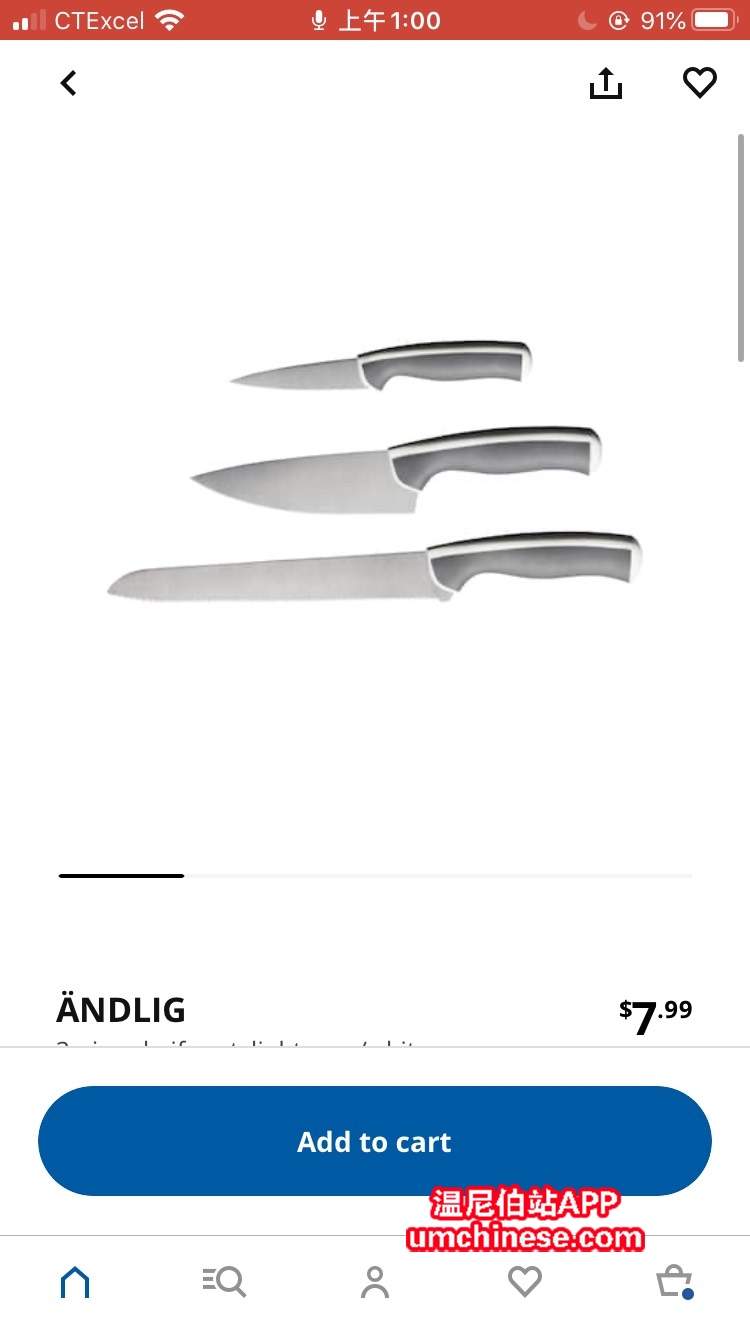Open the search tab

(x=224, y=1281)
